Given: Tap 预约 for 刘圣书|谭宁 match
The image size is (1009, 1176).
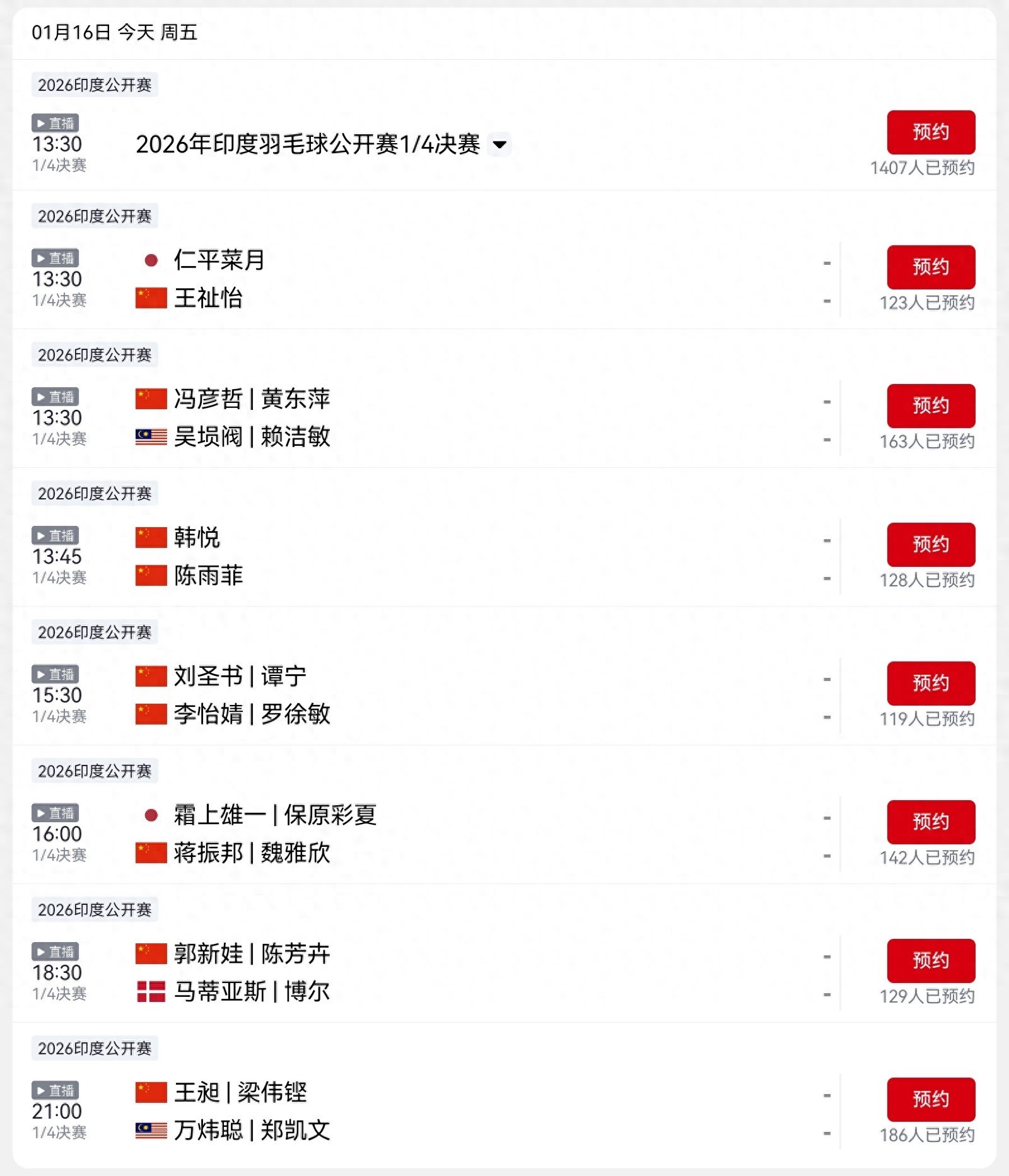Looking at the screenshot, I should (930, 684).
